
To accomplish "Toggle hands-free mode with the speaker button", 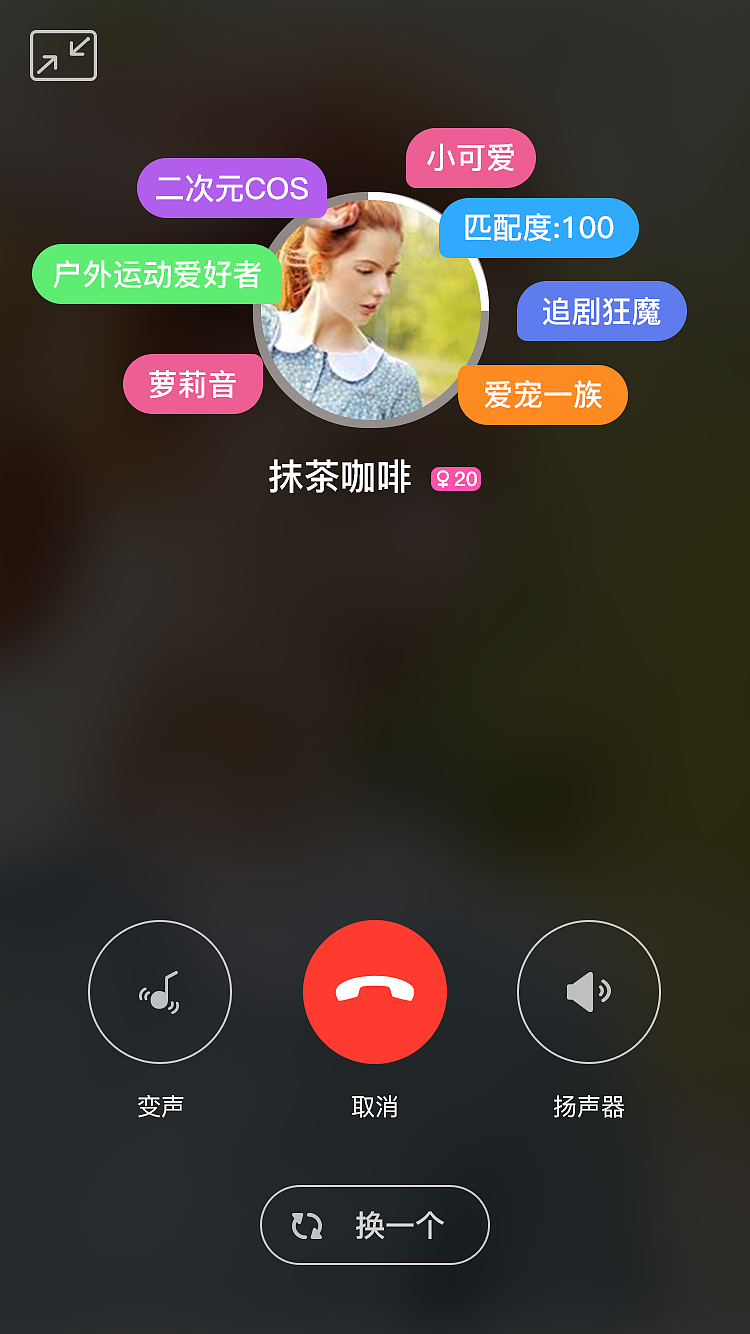I will [588, 991].
